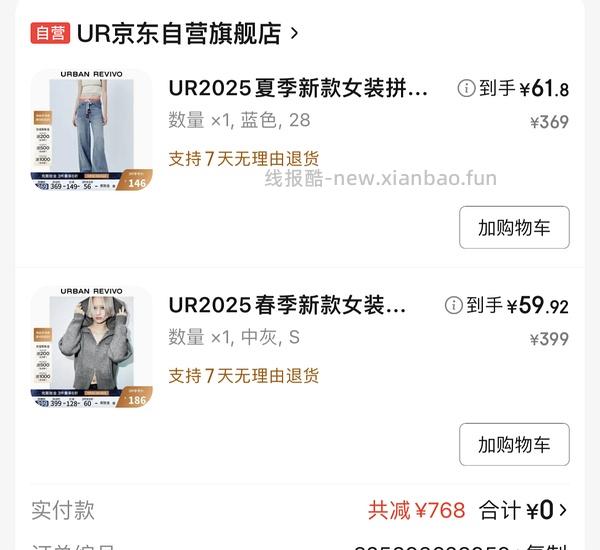Open the blue jeans product image

coord(91,130)
